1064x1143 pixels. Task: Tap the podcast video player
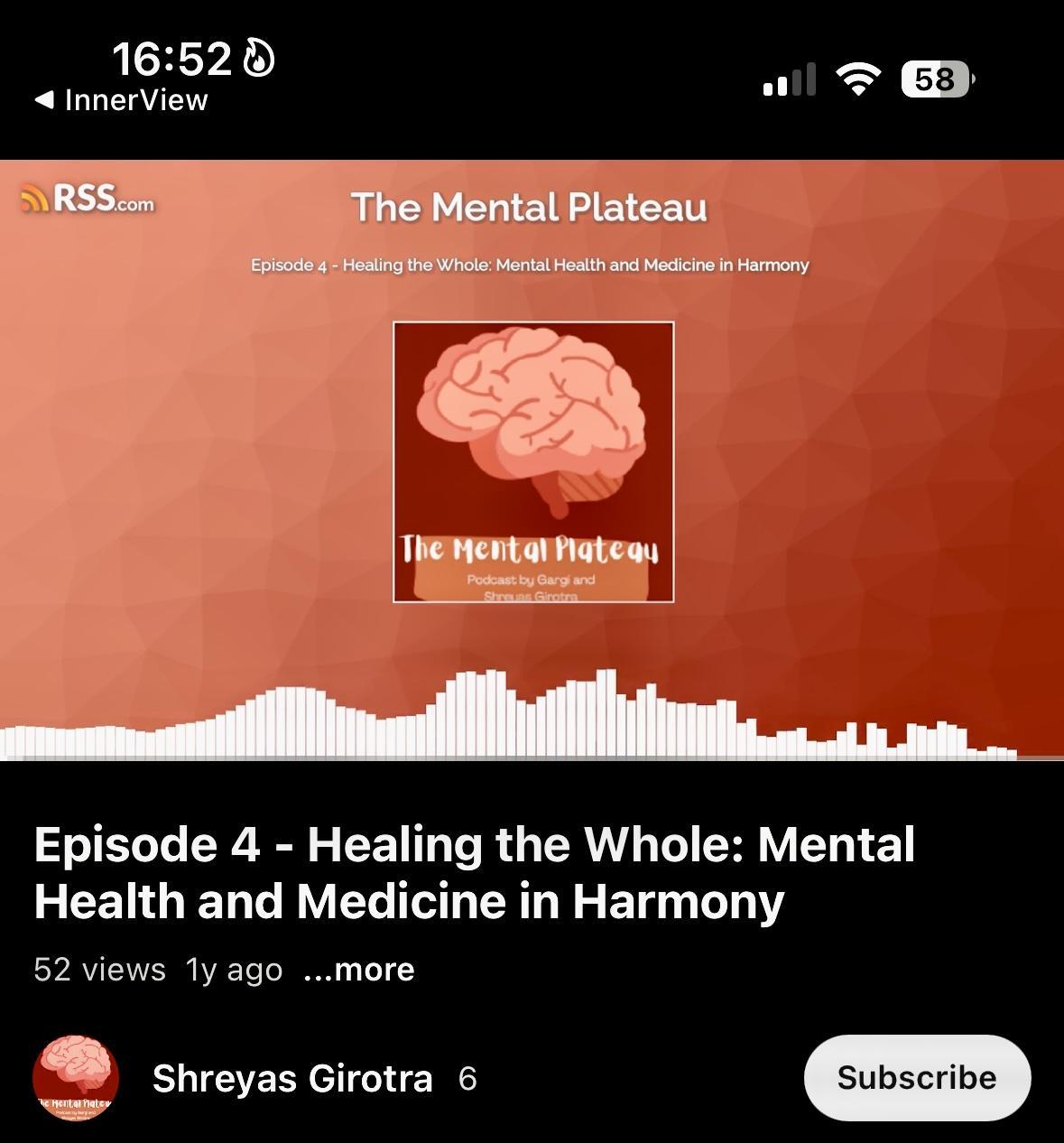coord(532,460)
